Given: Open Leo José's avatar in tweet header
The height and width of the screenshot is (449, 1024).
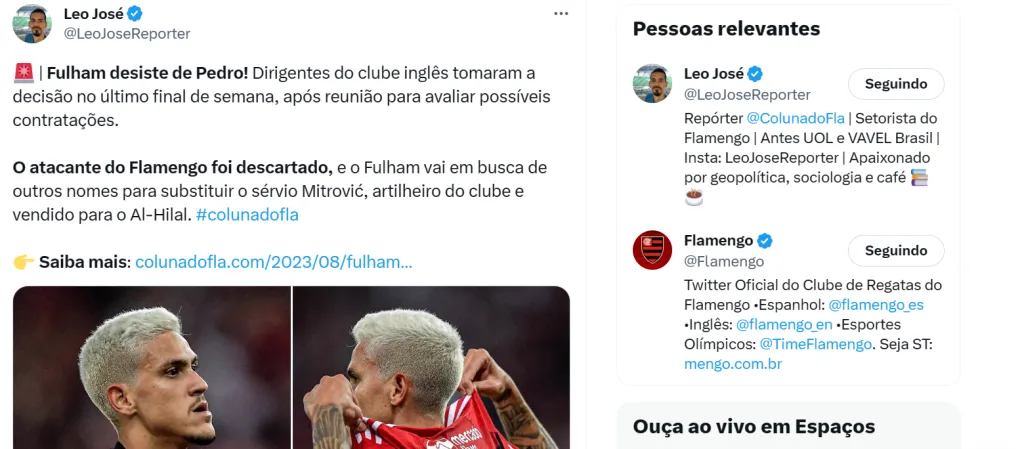Looking at the screenshot, I should (33, 23).
